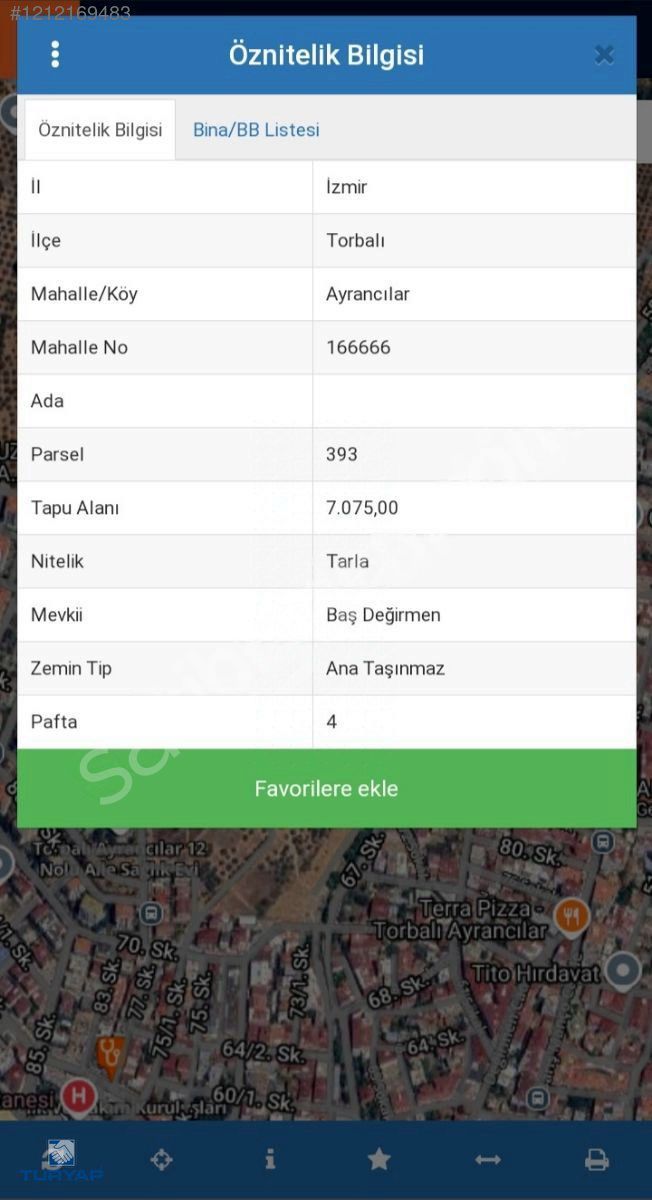Screen dimensions: 652x1200
Task: Center the map with the crosshair icon
Action: pyautogui.click(x=161, y=1159)
